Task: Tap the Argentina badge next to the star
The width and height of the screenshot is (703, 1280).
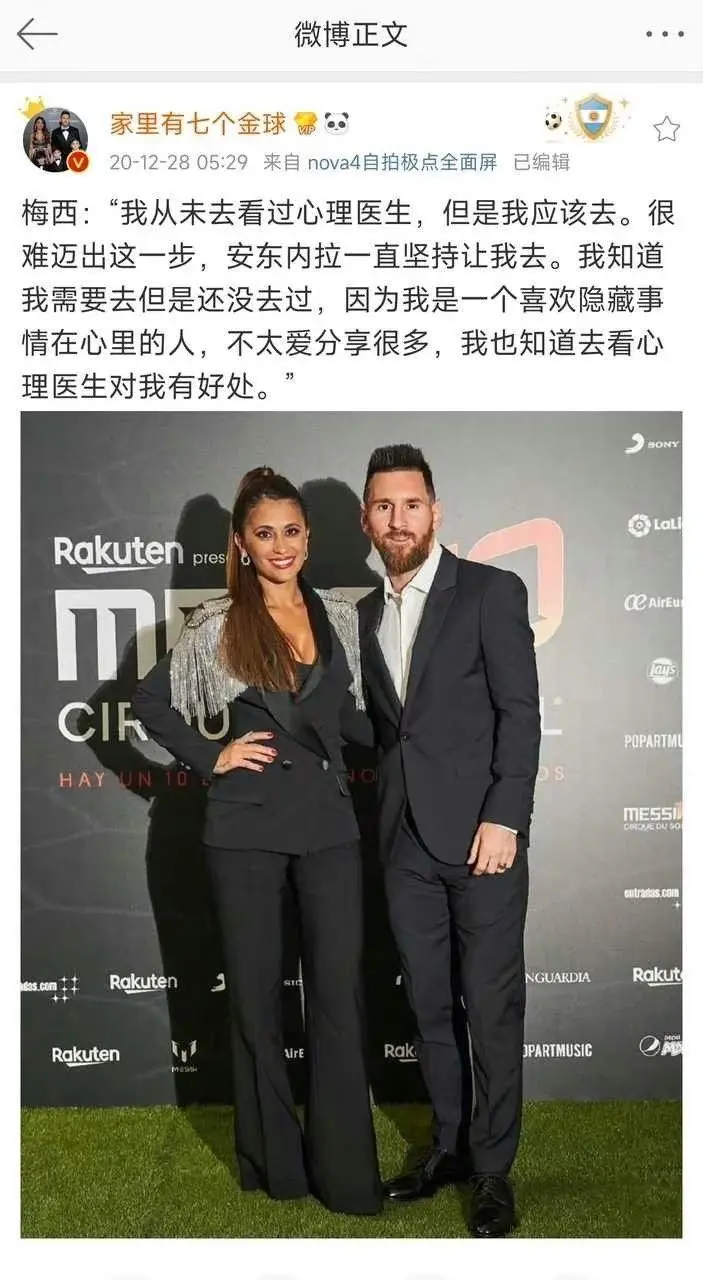Action: tap(592, 118)
